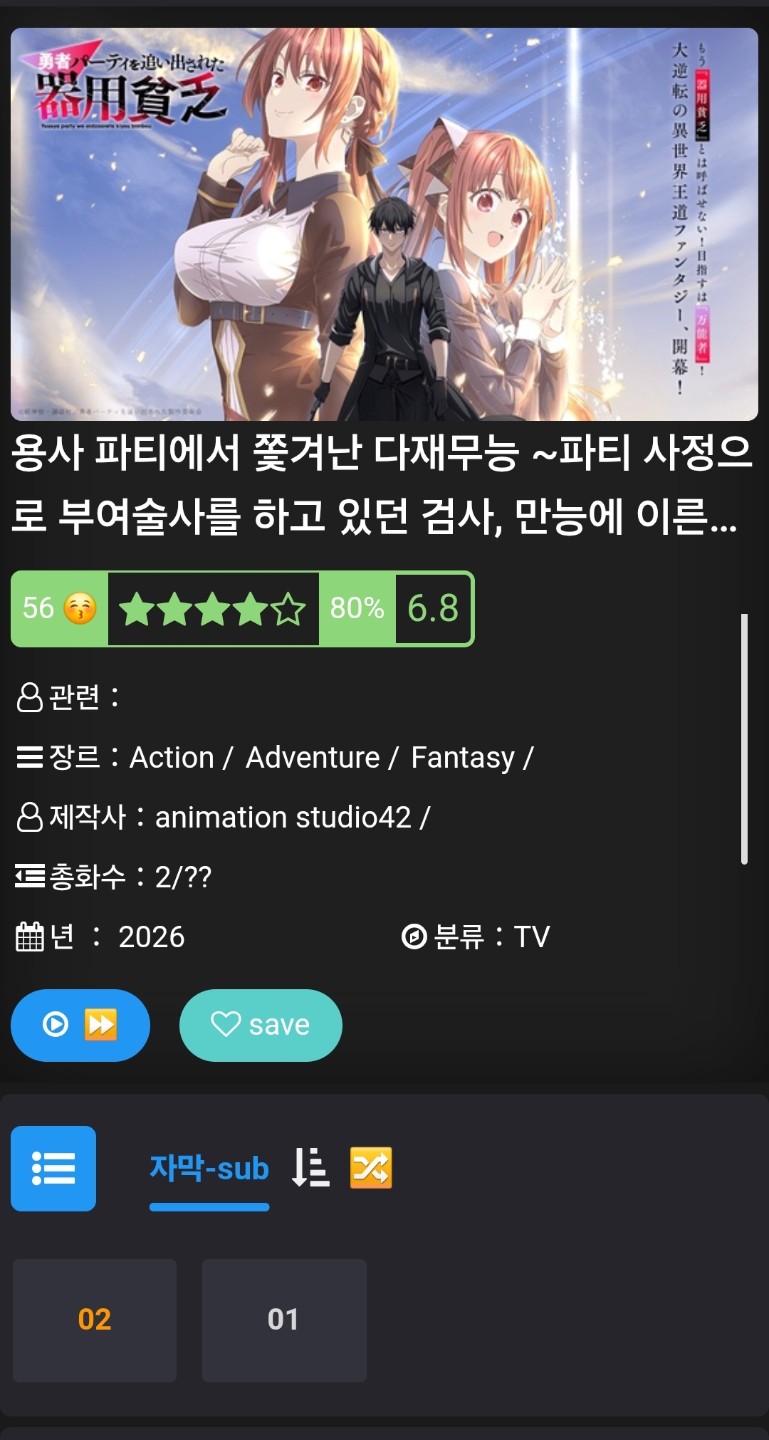Image resolution: width=769 pixels, height=1440 pixels.
Task: Click the person icon next to 제작사
Action: point(30,817)
